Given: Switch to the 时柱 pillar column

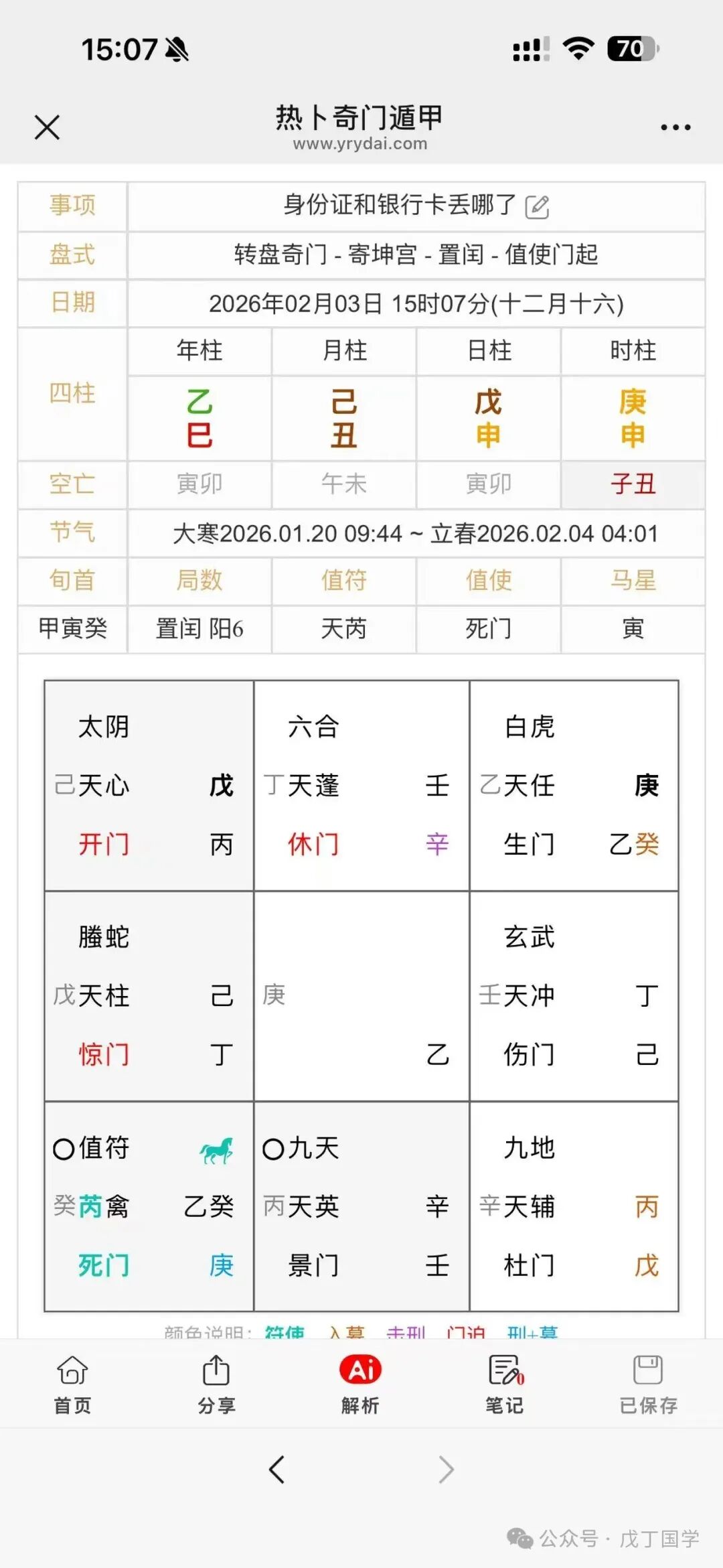Looking at the screenshot, I should 633,351.
